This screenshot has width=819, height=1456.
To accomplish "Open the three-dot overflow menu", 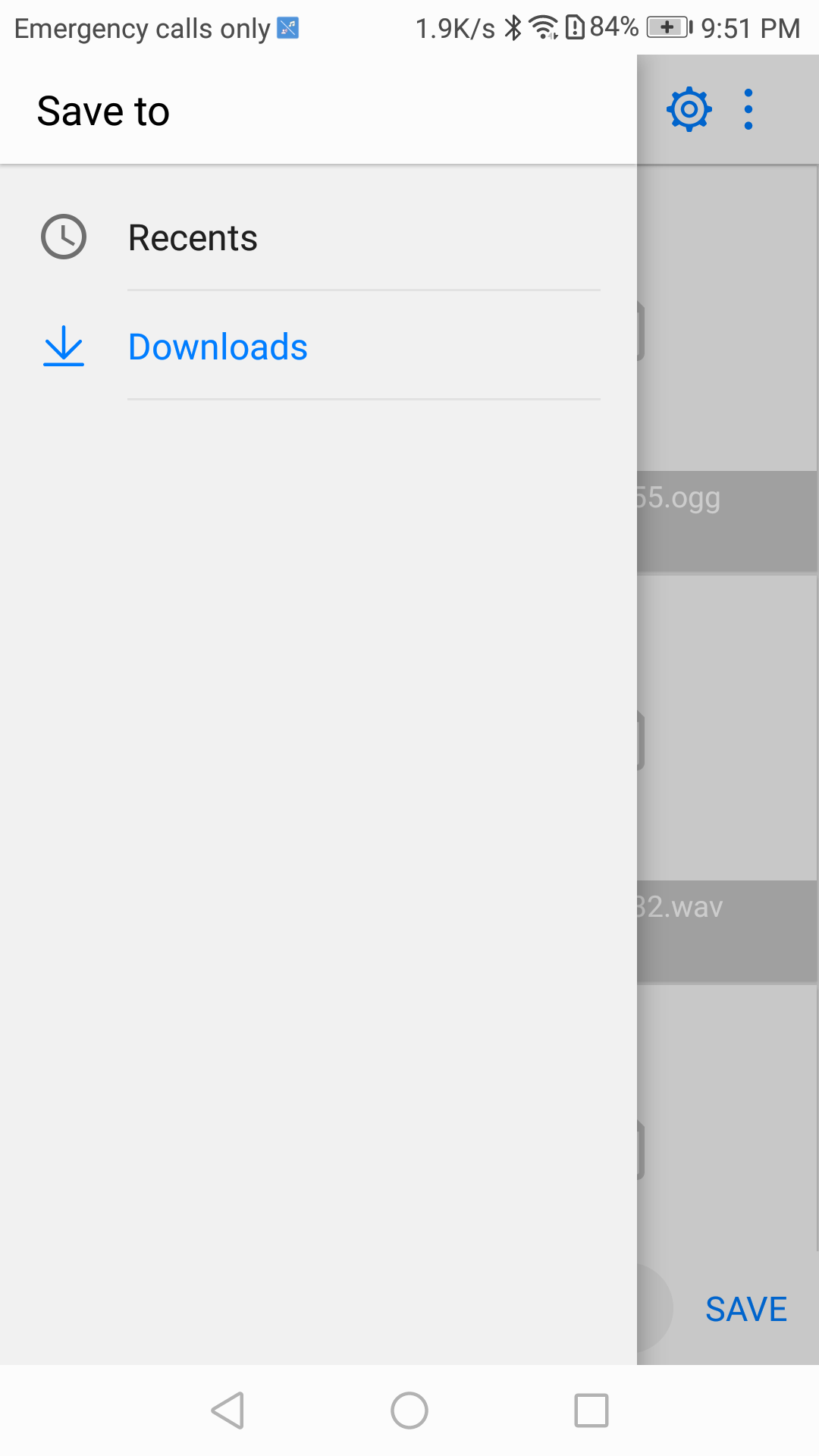I will pyautogui.click(x=748, y=110).
